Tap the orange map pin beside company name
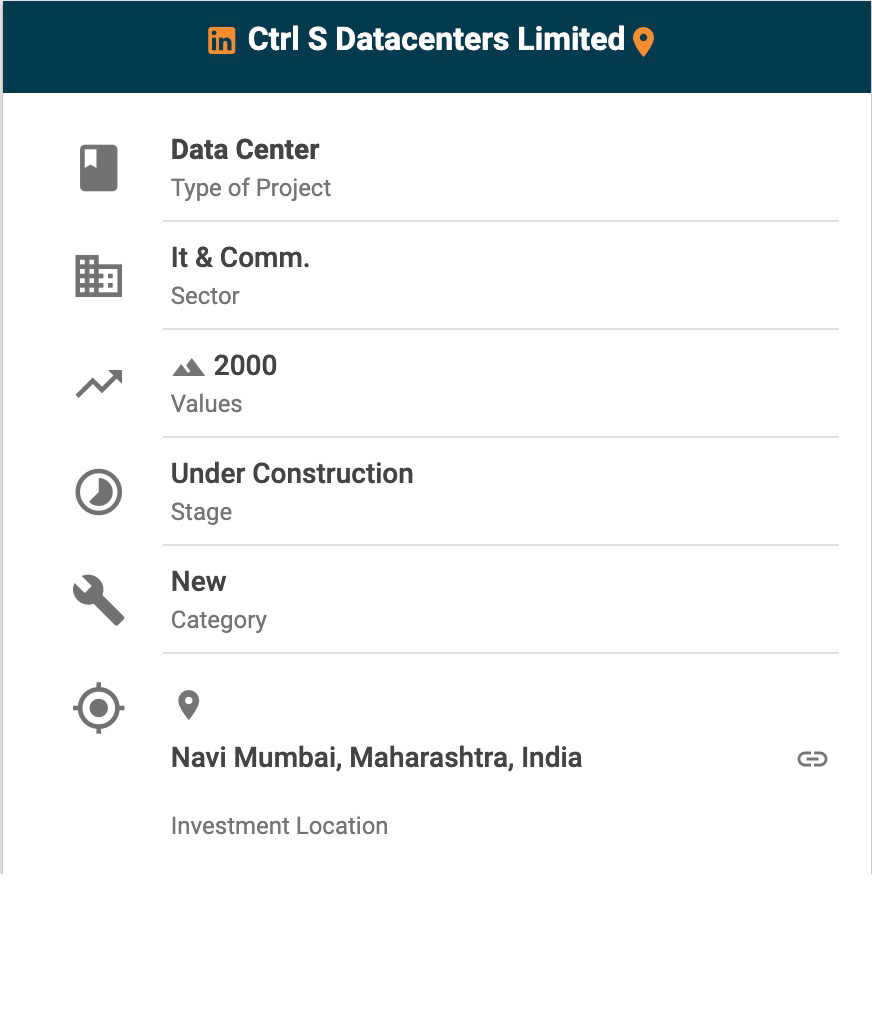The width and height of the screenshot is (872, 1010). click(644, 42)
